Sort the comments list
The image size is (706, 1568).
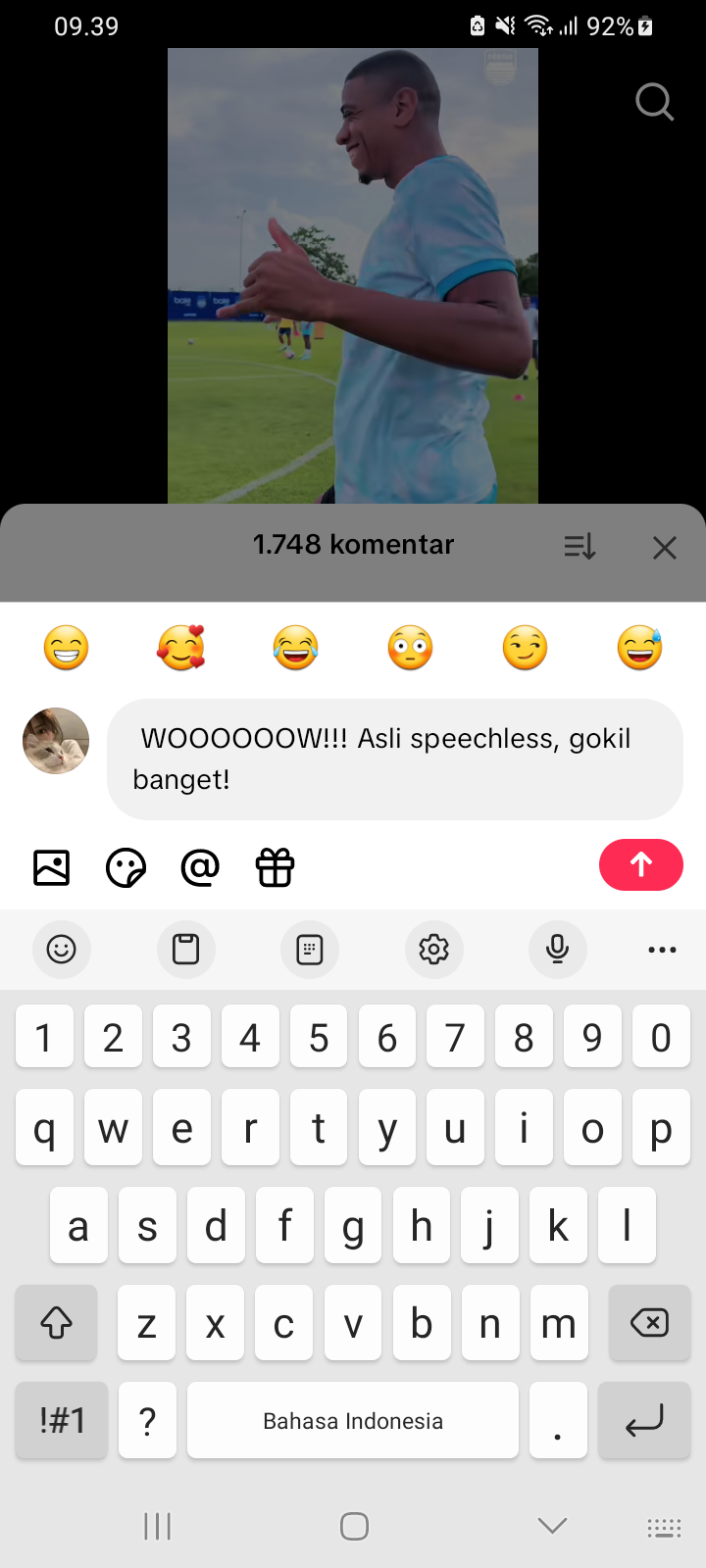tap(580, 547)
